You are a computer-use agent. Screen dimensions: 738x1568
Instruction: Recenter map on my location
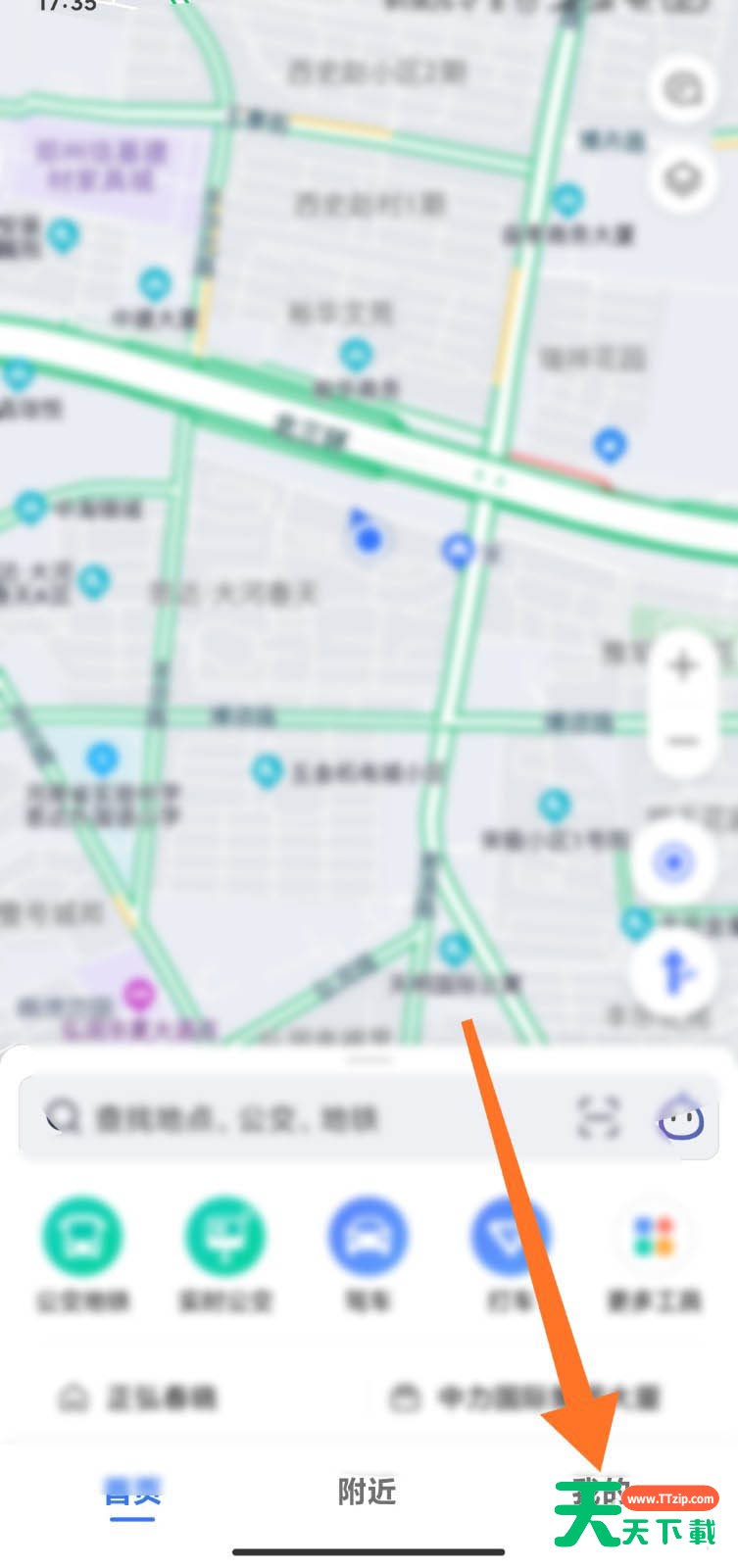point(673,863)
